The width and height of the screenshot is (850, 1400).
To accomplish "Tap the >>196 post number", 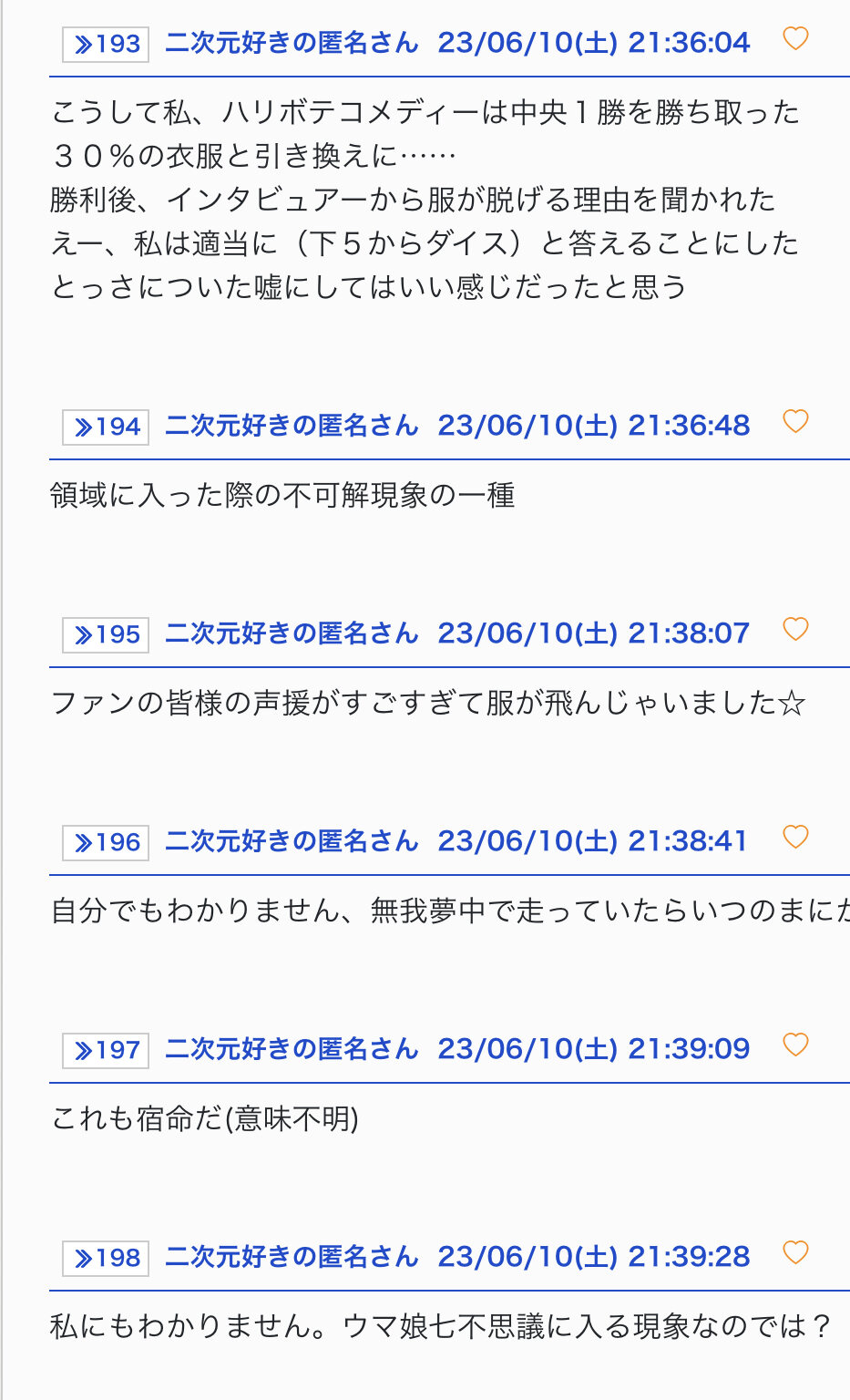I will tap(106, 842).
